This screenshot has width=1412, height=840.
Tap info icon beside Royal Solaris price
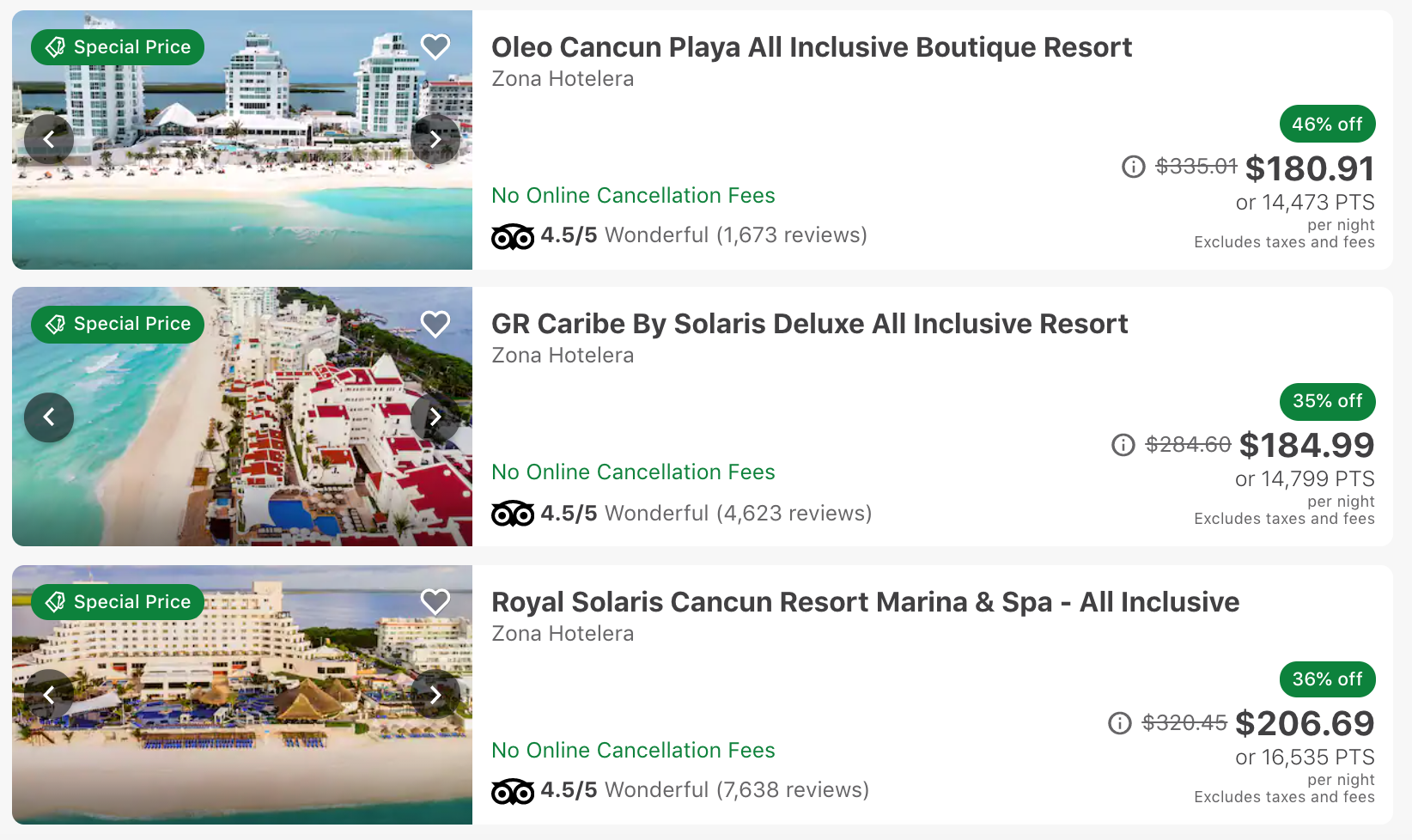tap(1119, 723)
